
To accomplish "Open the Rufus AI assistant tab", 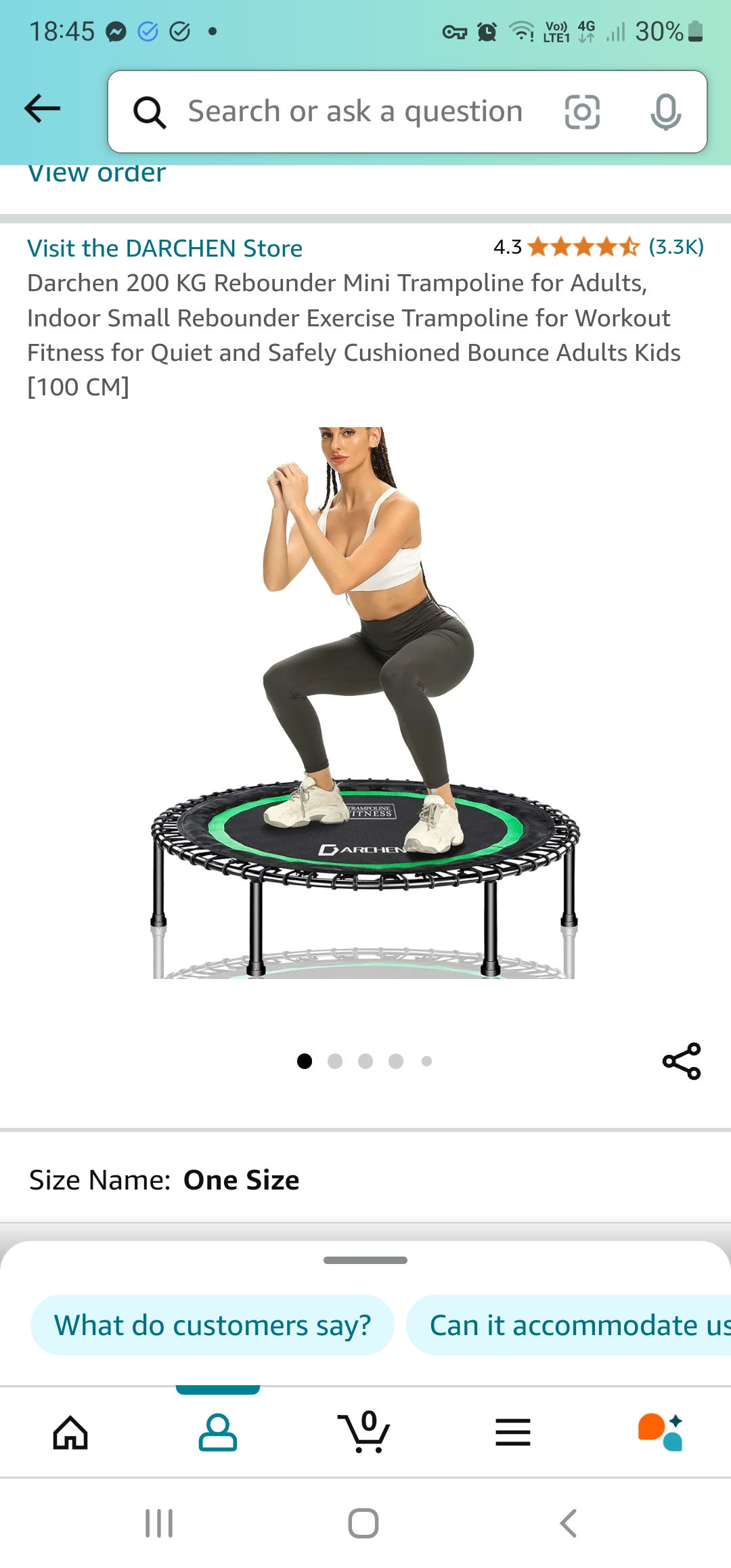I will pyautogui.click(x=660, y=1433).
